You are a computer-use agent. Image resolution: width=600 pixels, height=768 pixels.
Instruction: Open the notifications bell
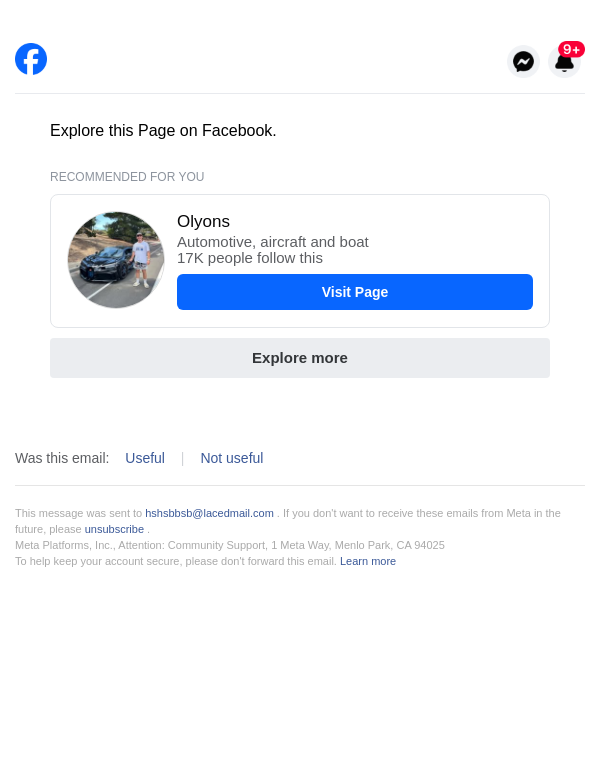click(x=565, y=62)
